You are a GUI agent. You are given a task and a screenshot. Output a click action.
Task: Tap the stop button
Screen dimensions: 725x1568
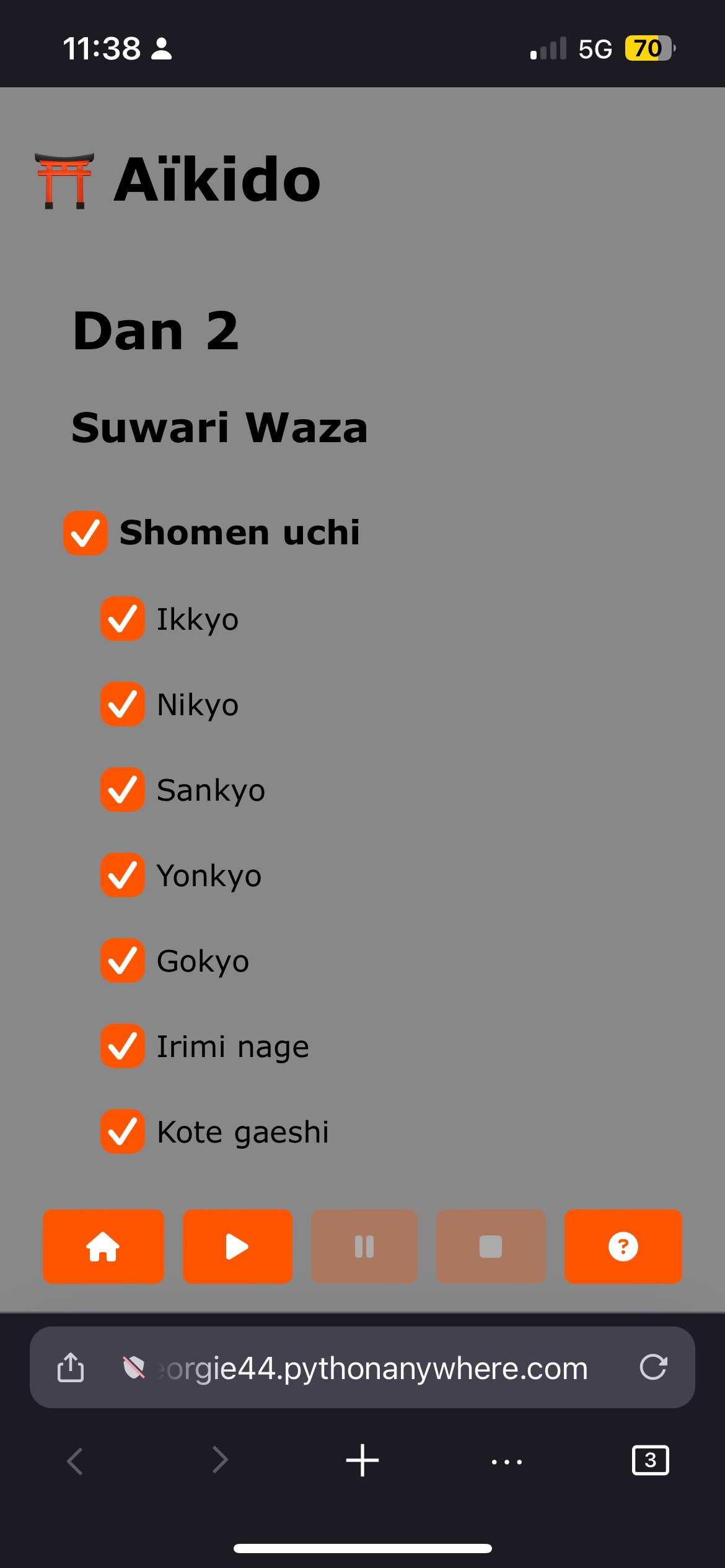point(491,1247)
